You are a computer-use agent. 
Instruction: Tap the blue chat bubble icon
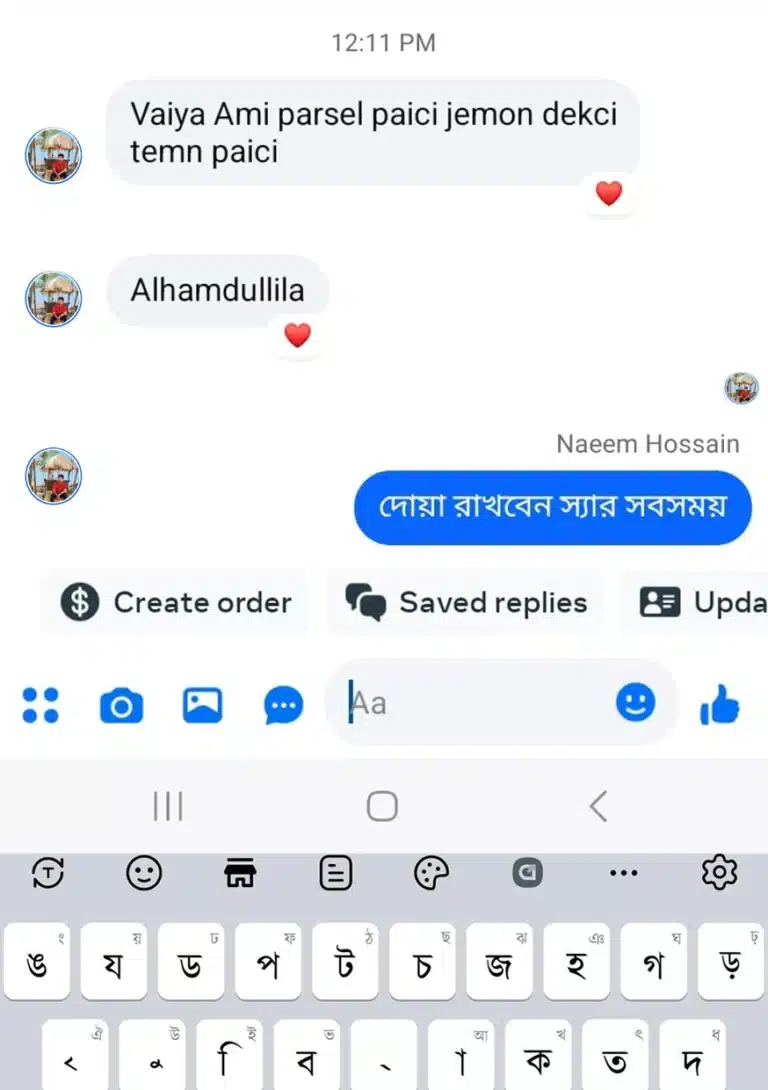[284, 706]
